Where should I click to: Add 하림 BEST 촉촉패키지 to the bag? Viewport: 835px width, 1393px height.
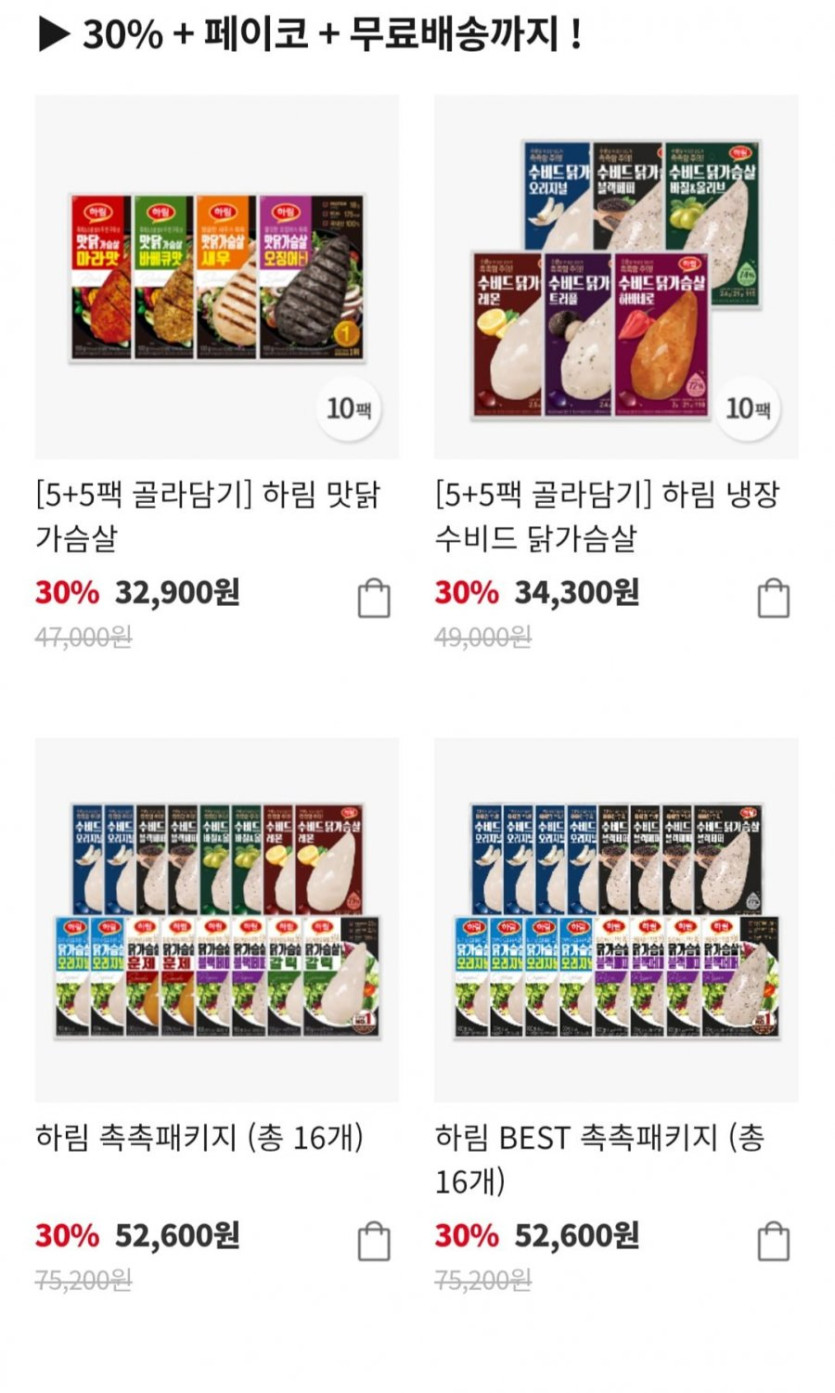point(773,1242)
